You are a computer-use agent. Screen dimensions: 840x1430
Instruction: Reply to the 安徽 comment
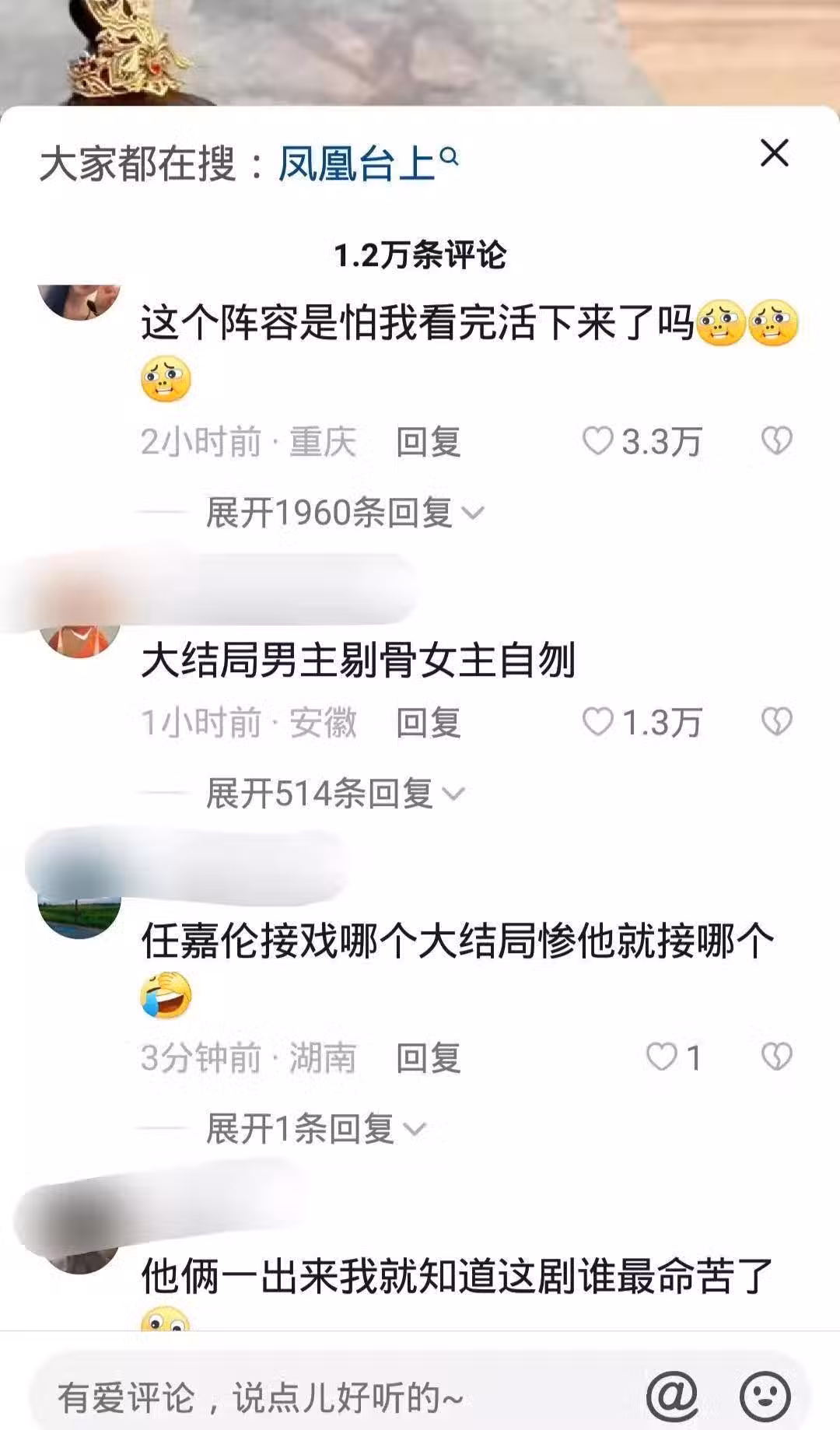pyautogui.click(x=428, y=723)
